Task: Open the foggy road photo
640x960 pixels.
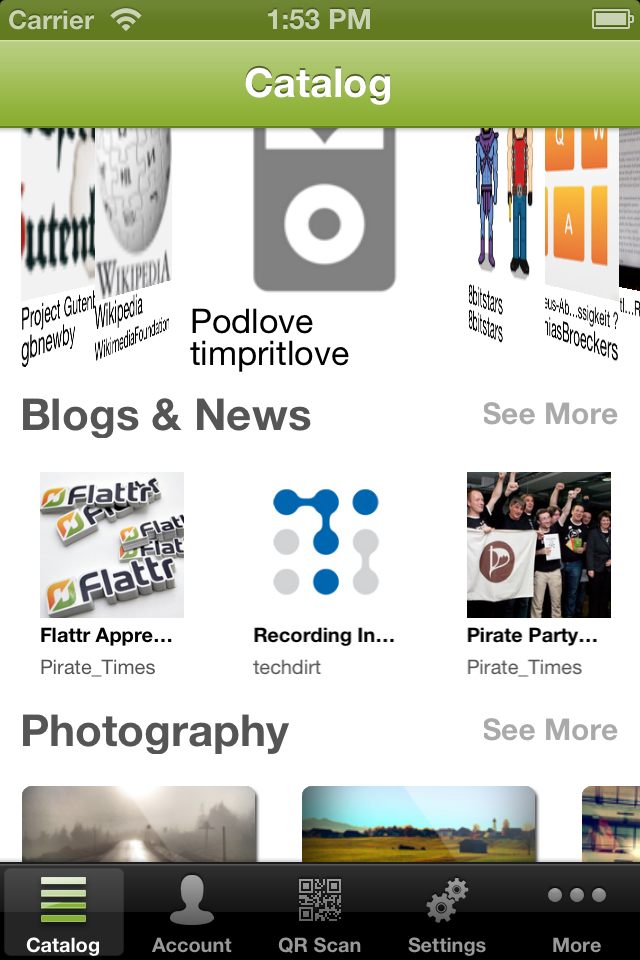Action: pos(139,825)
